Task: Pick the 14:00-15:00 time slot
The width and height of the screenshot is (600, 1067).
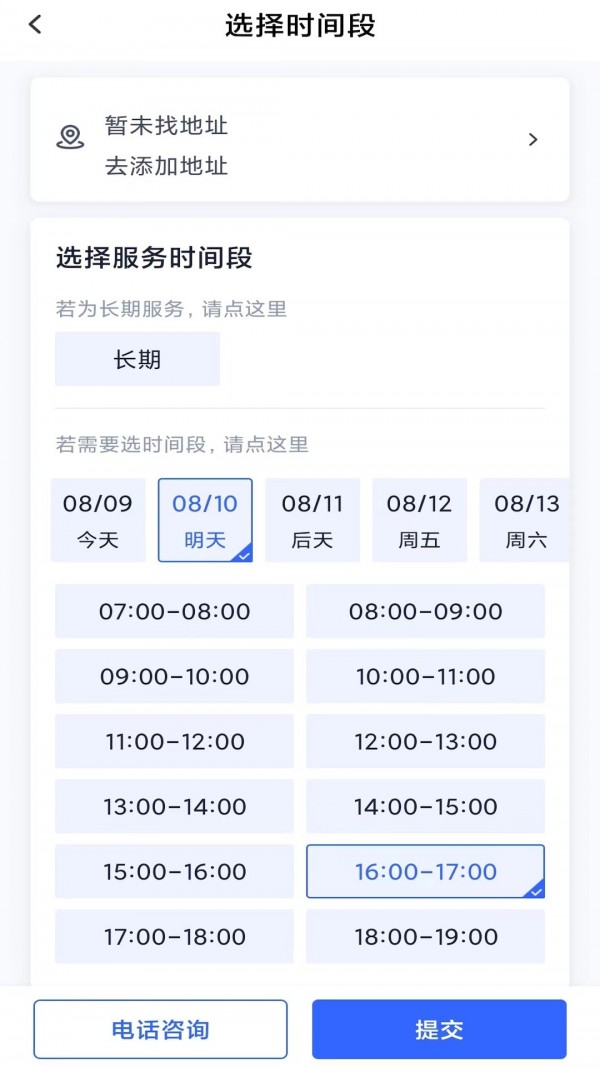Action: [x=425, y=806]
